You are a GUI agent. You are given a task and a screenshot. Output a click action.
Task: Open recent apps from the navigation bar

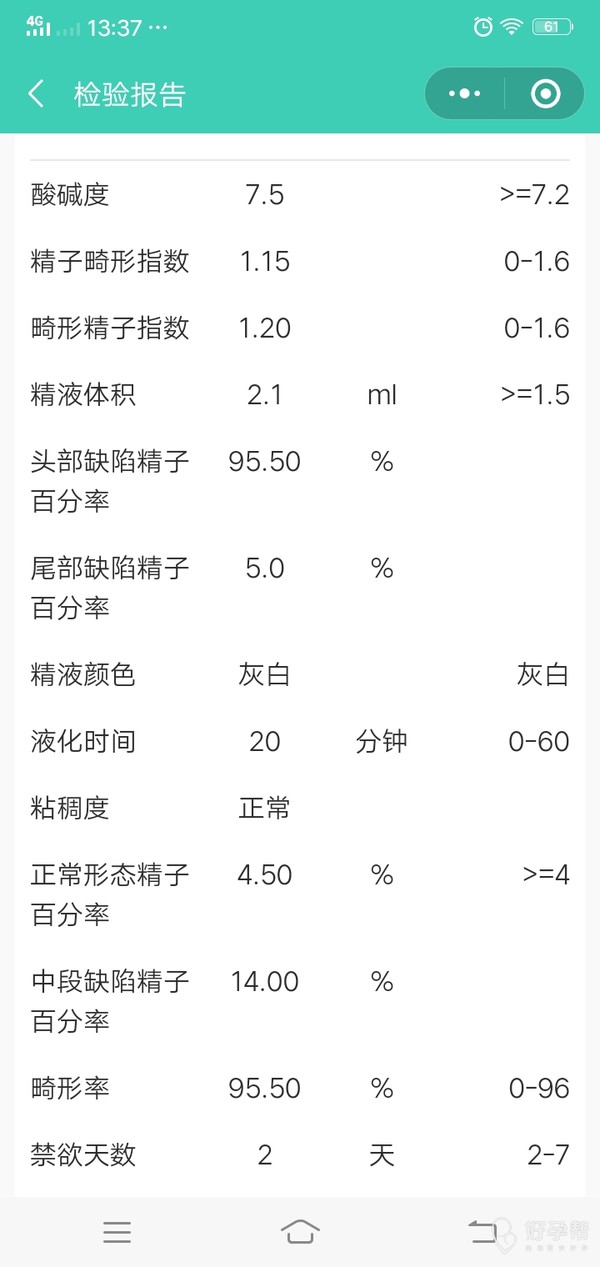(117, 1232)
